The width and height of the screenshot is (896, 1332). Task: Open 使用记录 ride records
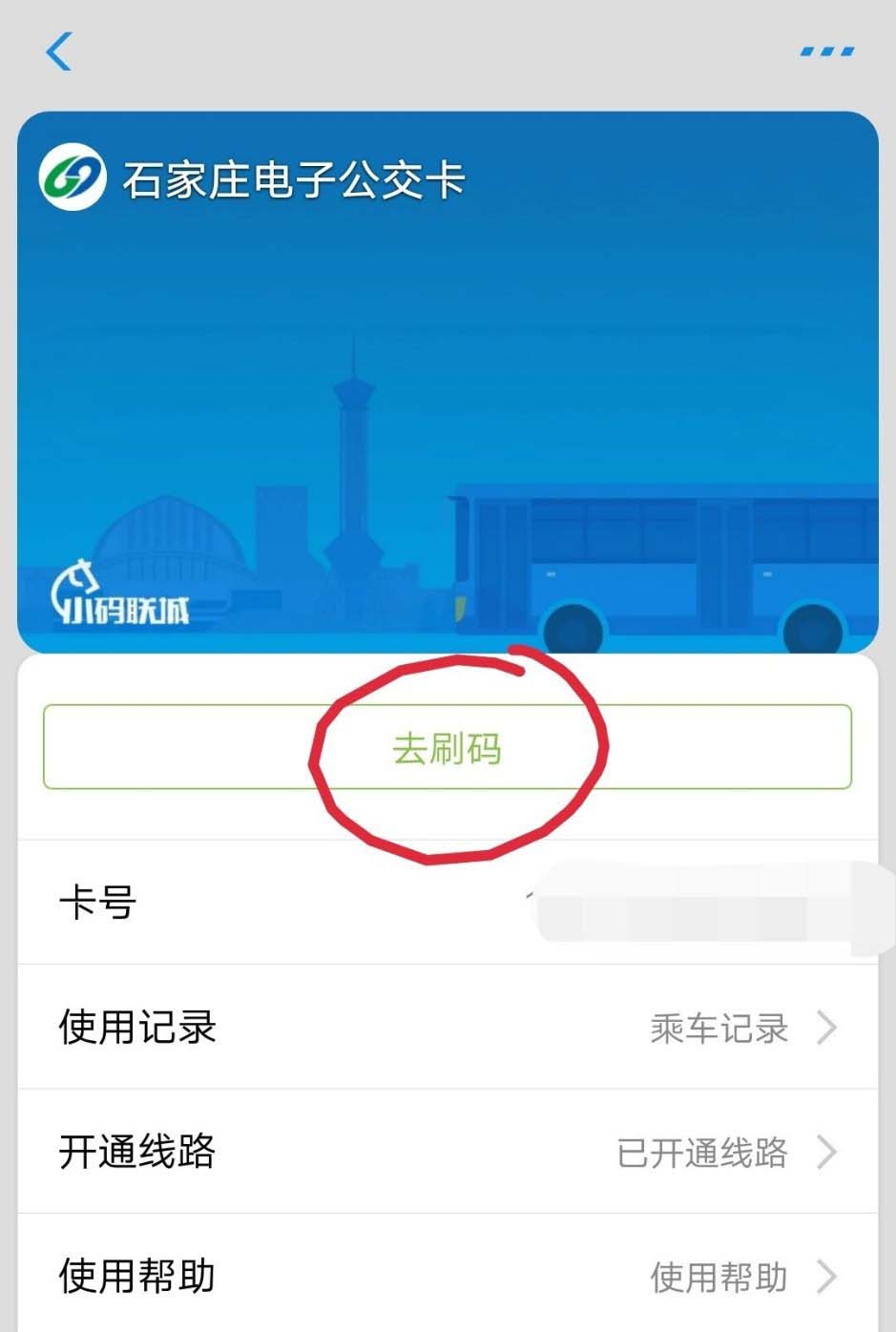pyautogui.click(x=447, y=1028)
